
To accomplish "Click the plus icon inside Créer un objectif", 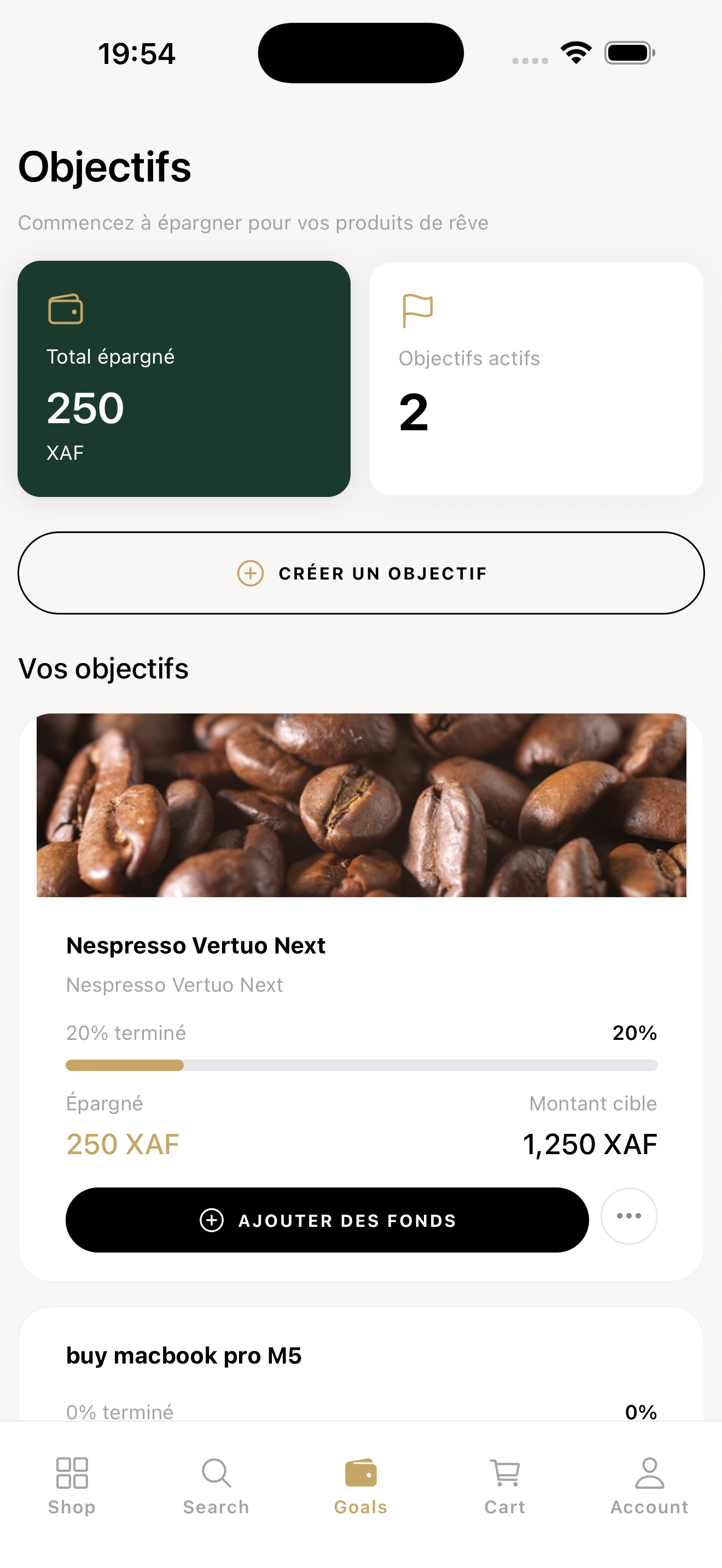I will coord(250,573).
